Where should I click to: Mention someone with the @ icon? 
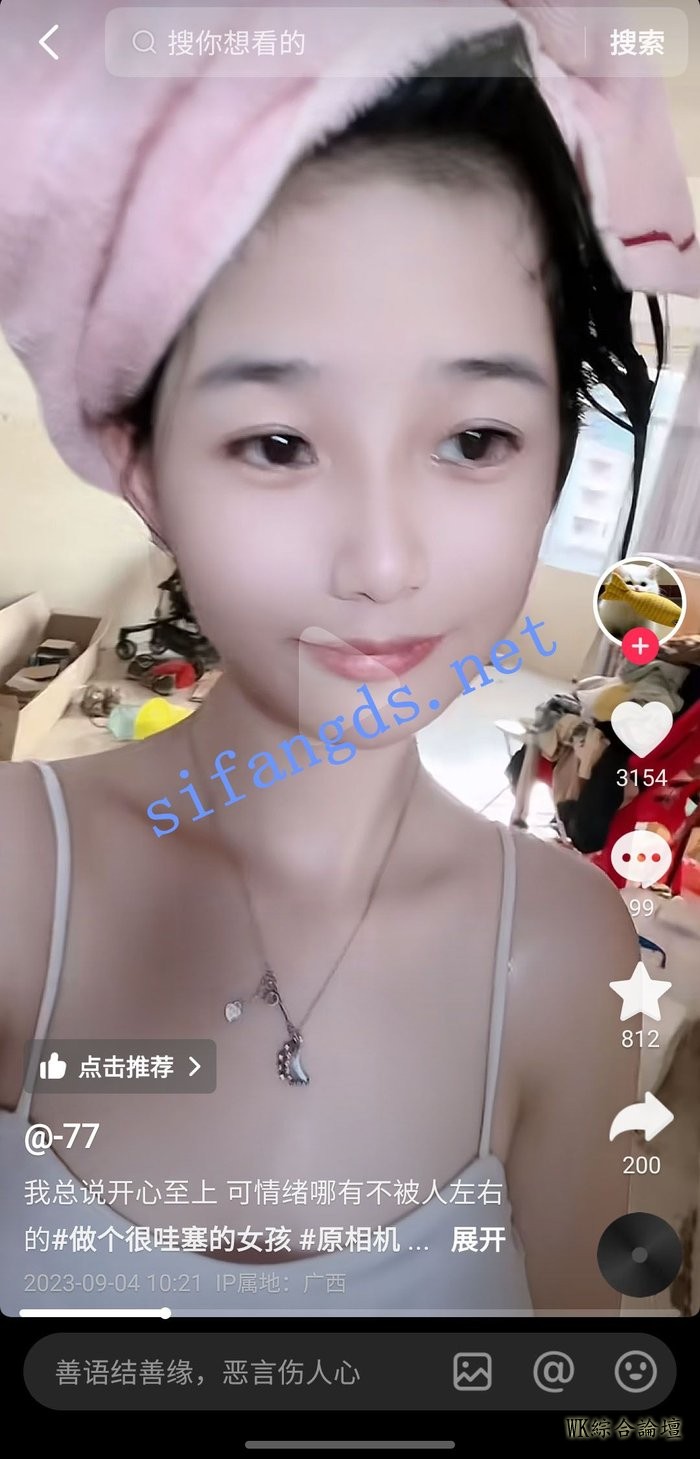click(553, 1372)
